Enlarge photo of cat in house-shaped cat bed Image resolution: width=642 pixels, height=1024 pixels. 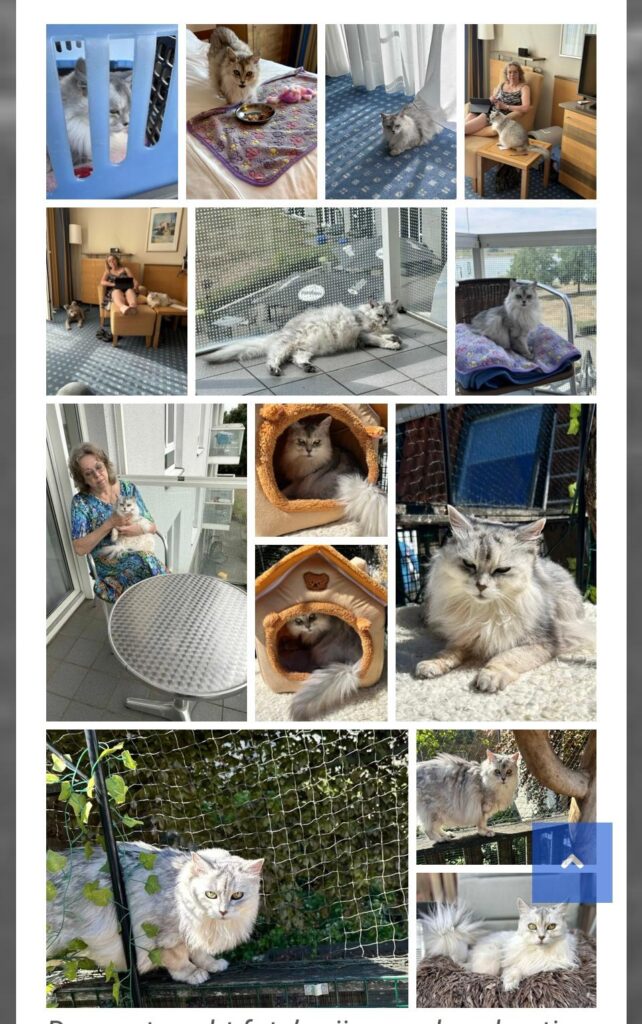[321, 632]
